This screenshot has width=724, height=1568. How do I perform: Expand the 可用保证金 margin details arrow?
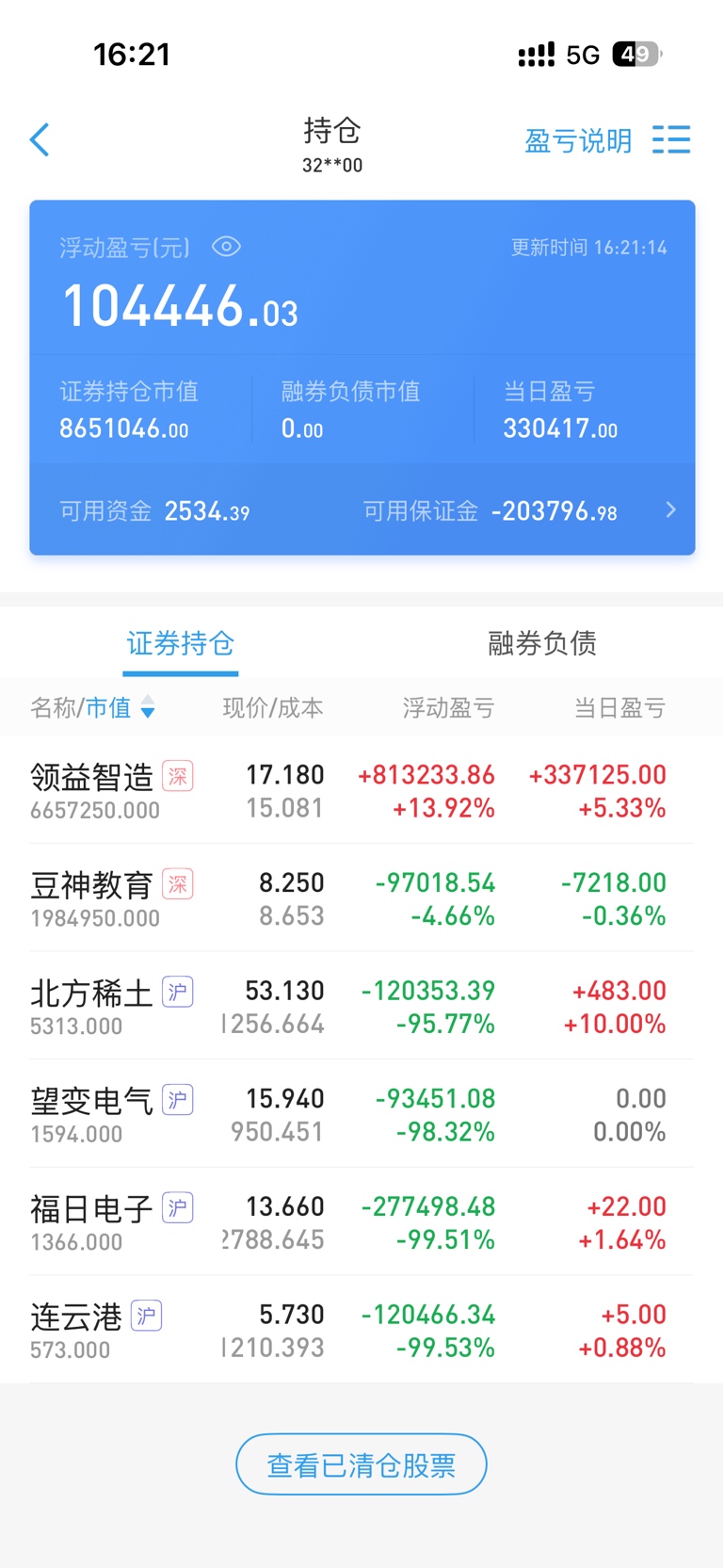click(670, 509)
